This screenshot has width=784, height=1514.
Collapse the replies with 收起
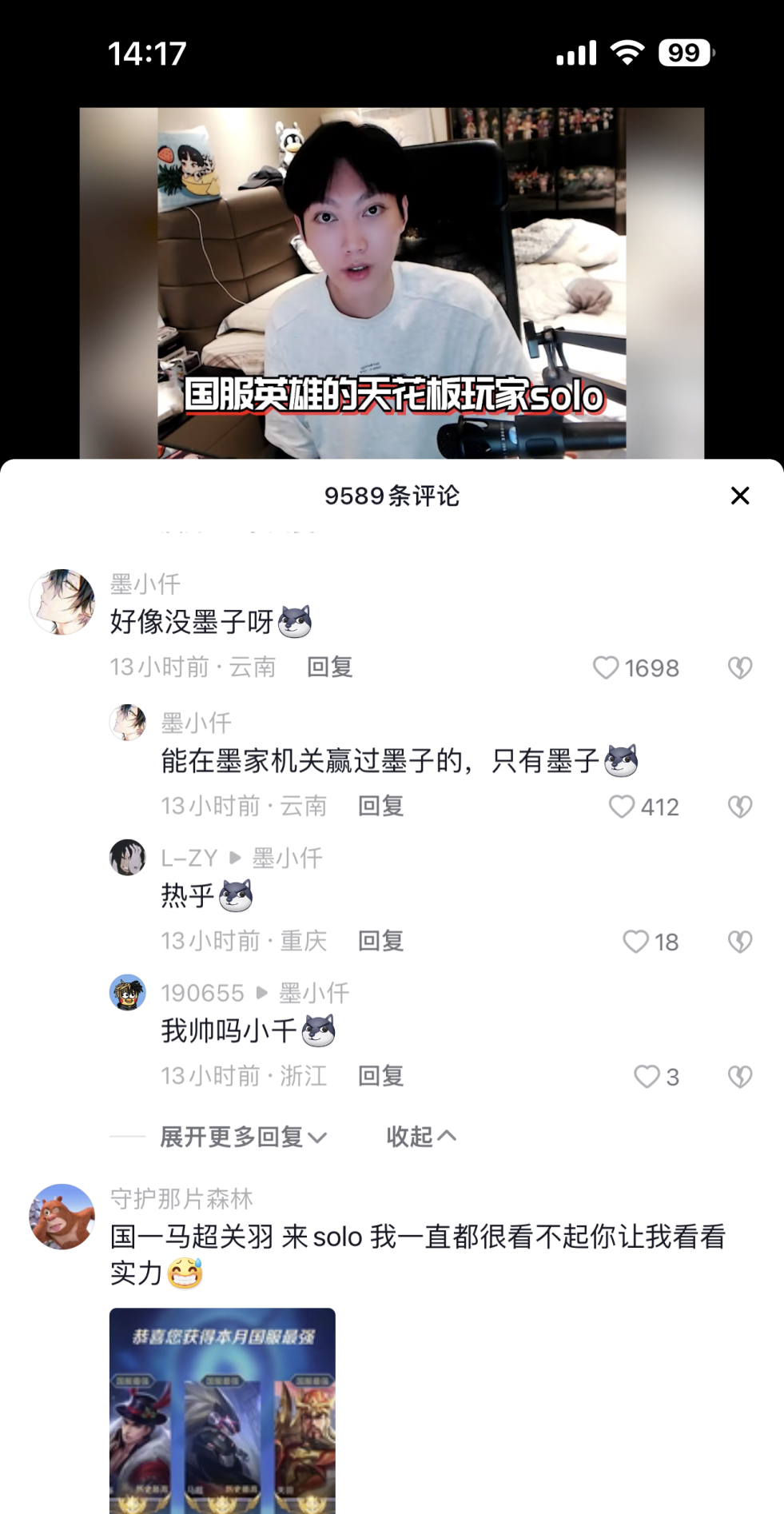pos(420,1137)
